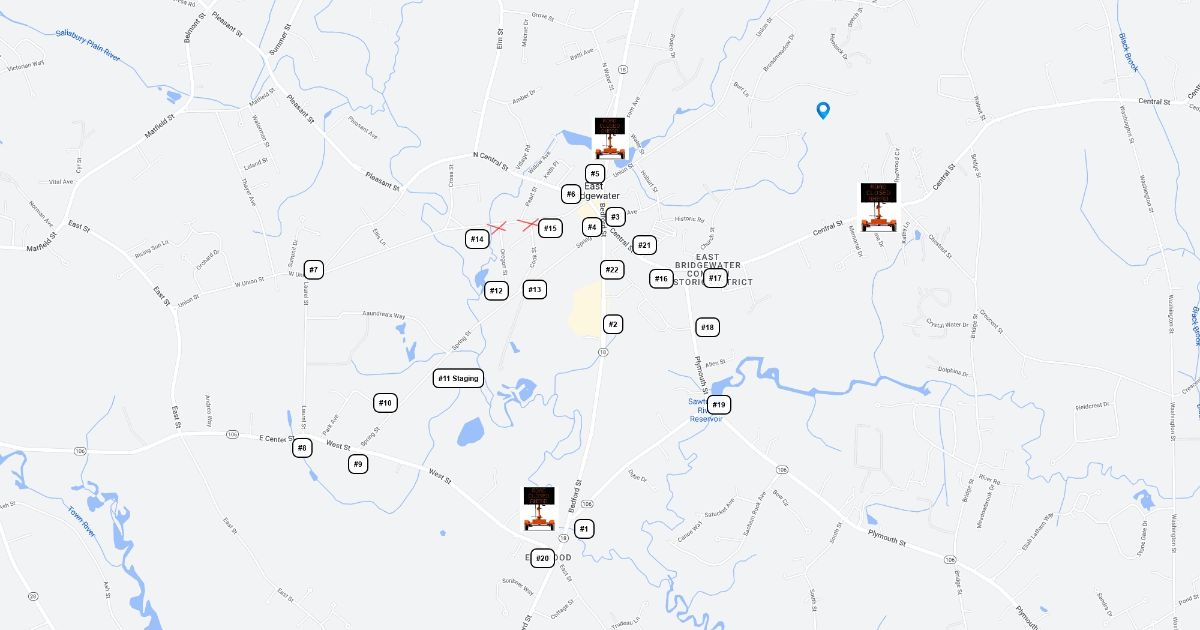Open marker #14
Viewport: 1200px width, 630px height.
(x=477, y=239)
